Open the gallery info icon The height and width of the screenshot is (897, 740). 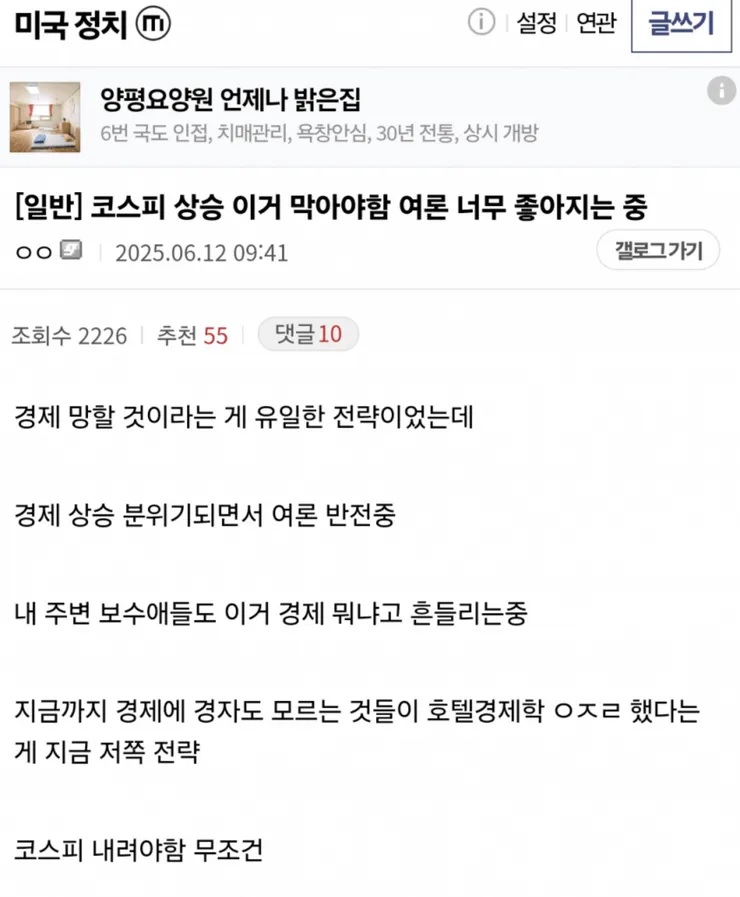482,24
